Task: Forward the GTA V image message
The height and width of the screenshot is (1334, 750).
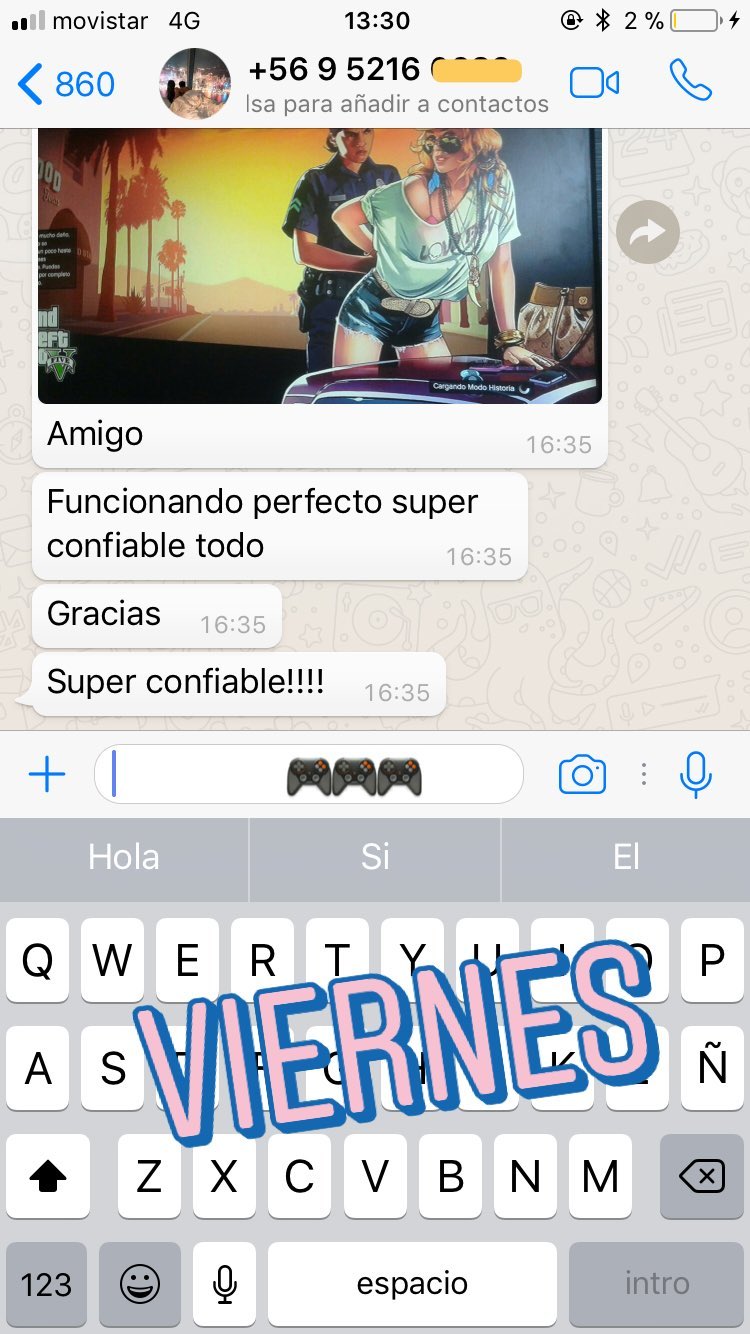Action: (648, 233)
